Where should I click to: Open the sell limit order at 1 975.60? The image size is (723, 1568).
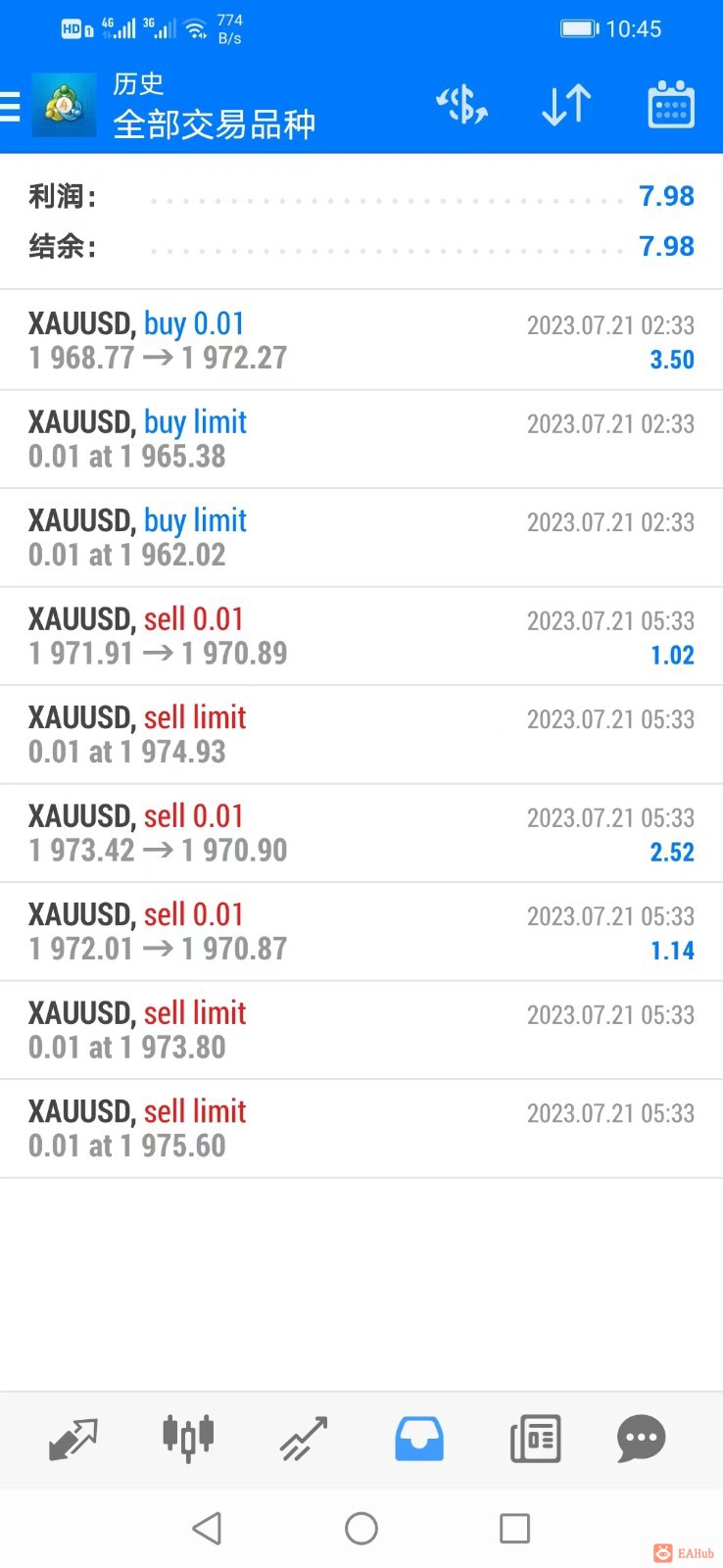click(x=361, y=1129)
